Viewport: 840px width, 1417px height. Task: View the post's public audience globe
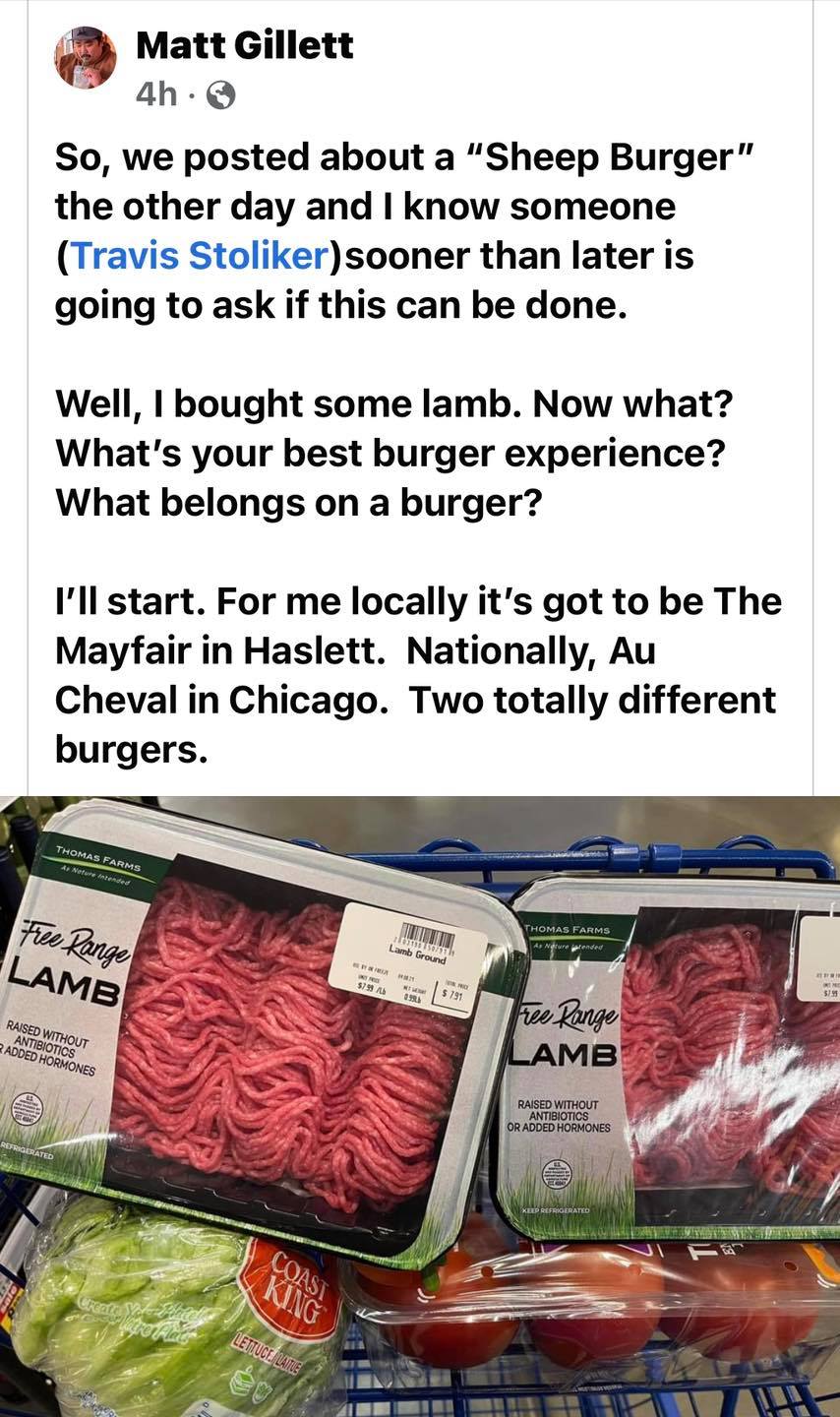(222, 95)
